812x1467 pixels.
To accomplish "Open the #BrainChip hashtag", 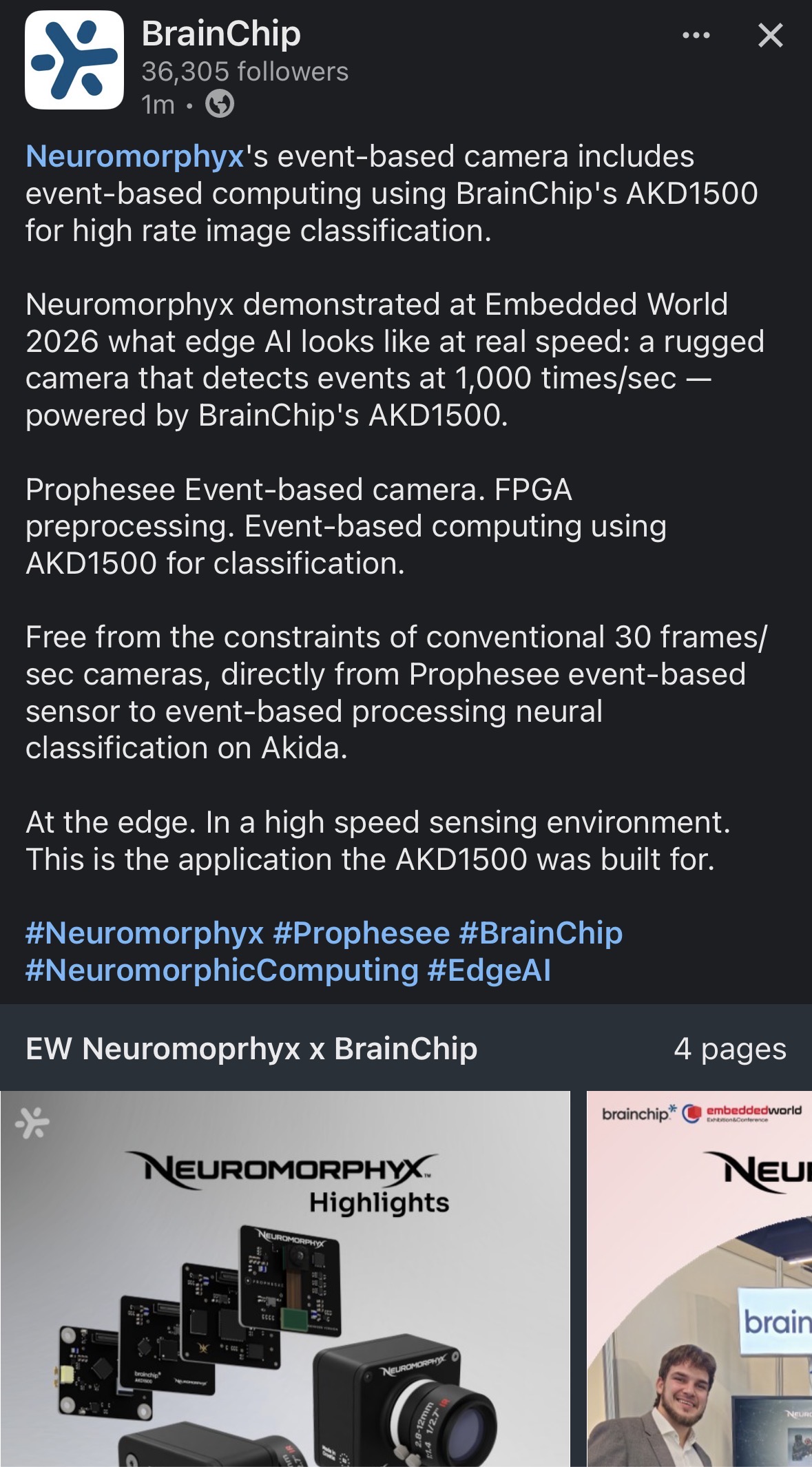I will 541,933.
